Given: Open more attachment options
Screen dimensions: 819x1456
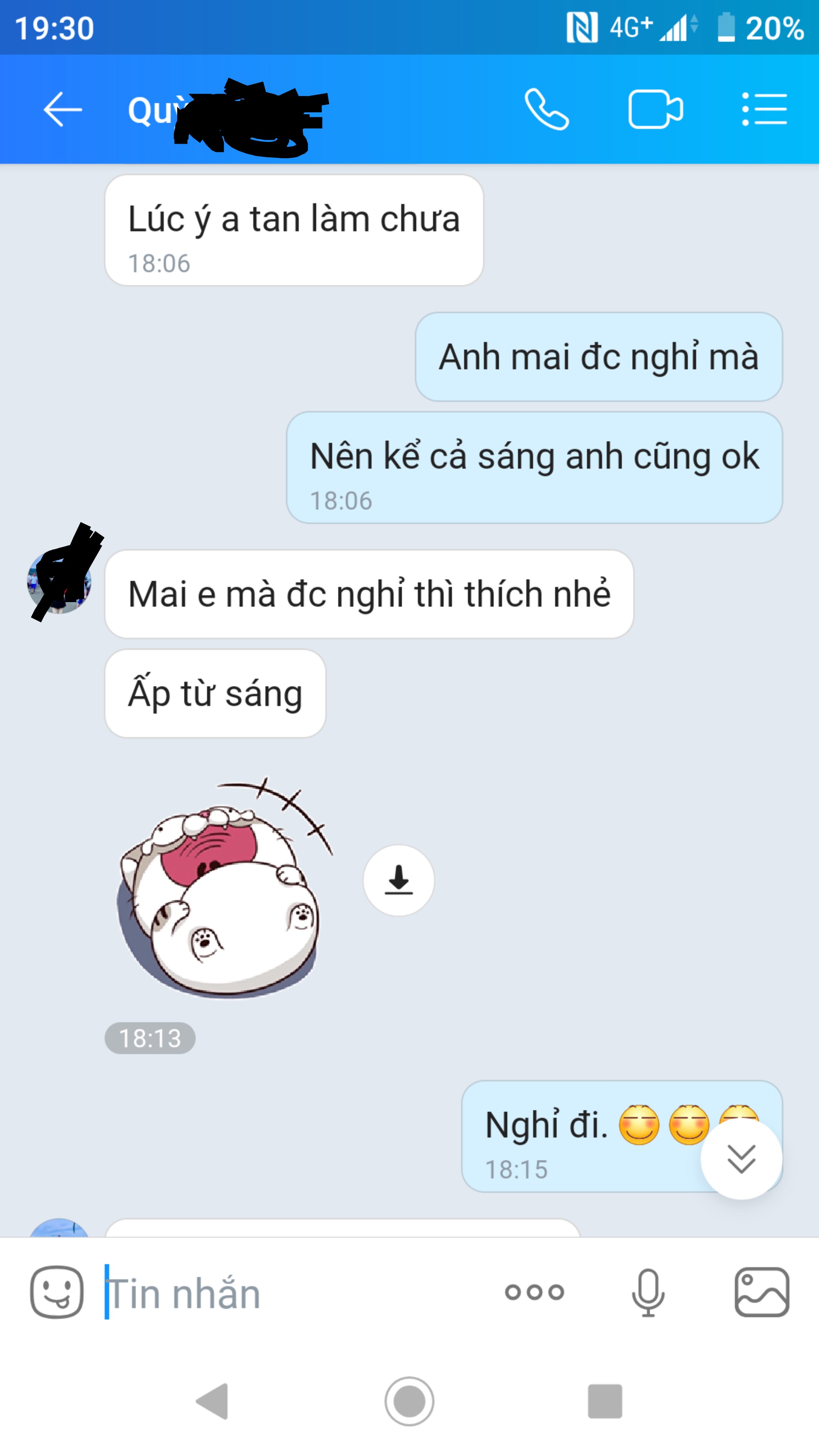Looking at the screenshot, I should [x=534, y=1291].
